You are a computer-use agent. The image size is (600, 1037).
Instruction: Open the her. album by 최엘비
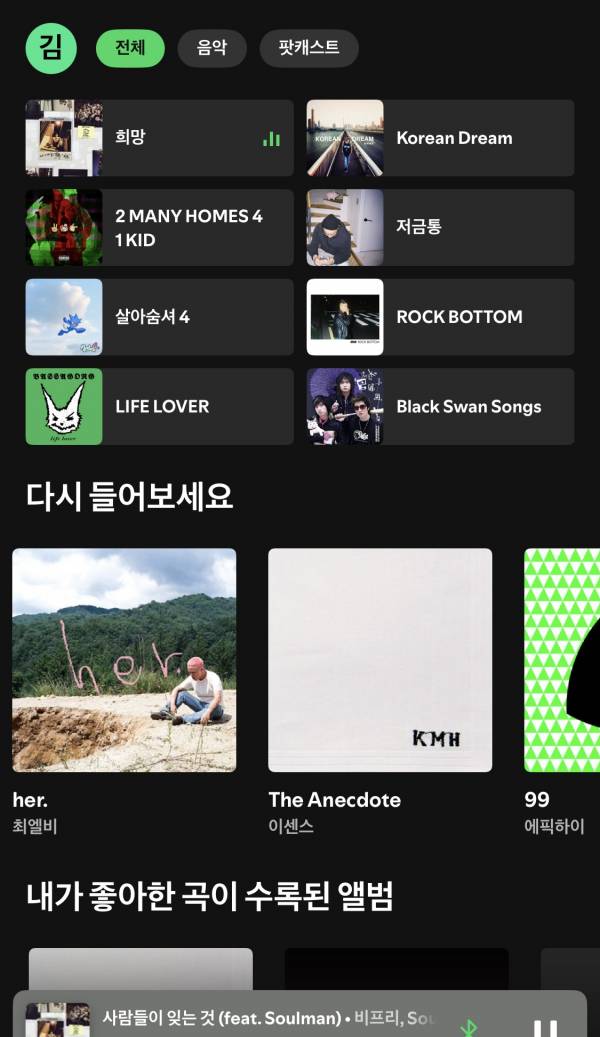124,660
